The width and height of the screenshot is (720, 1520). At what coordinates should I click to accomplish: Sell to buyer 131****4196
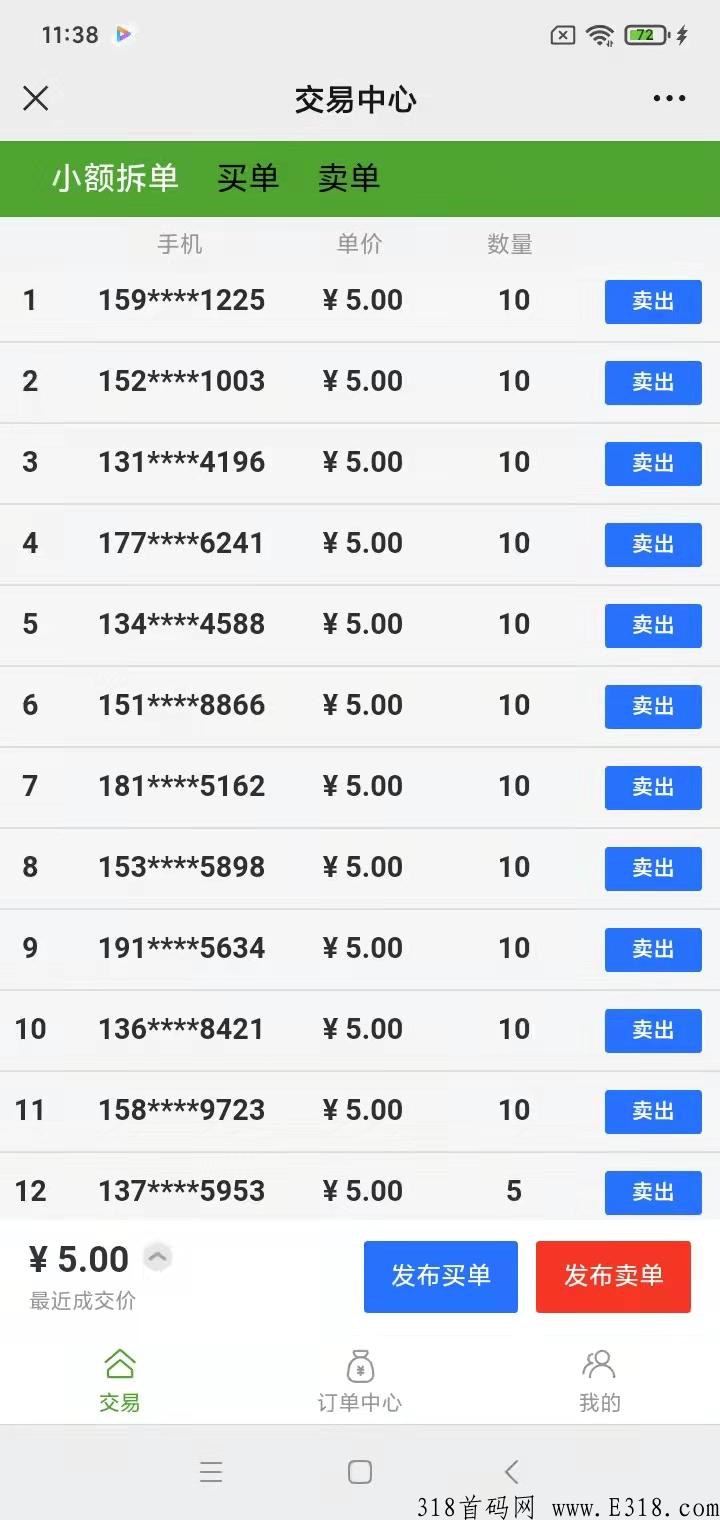pyautogui.click(x=653, y=463)
